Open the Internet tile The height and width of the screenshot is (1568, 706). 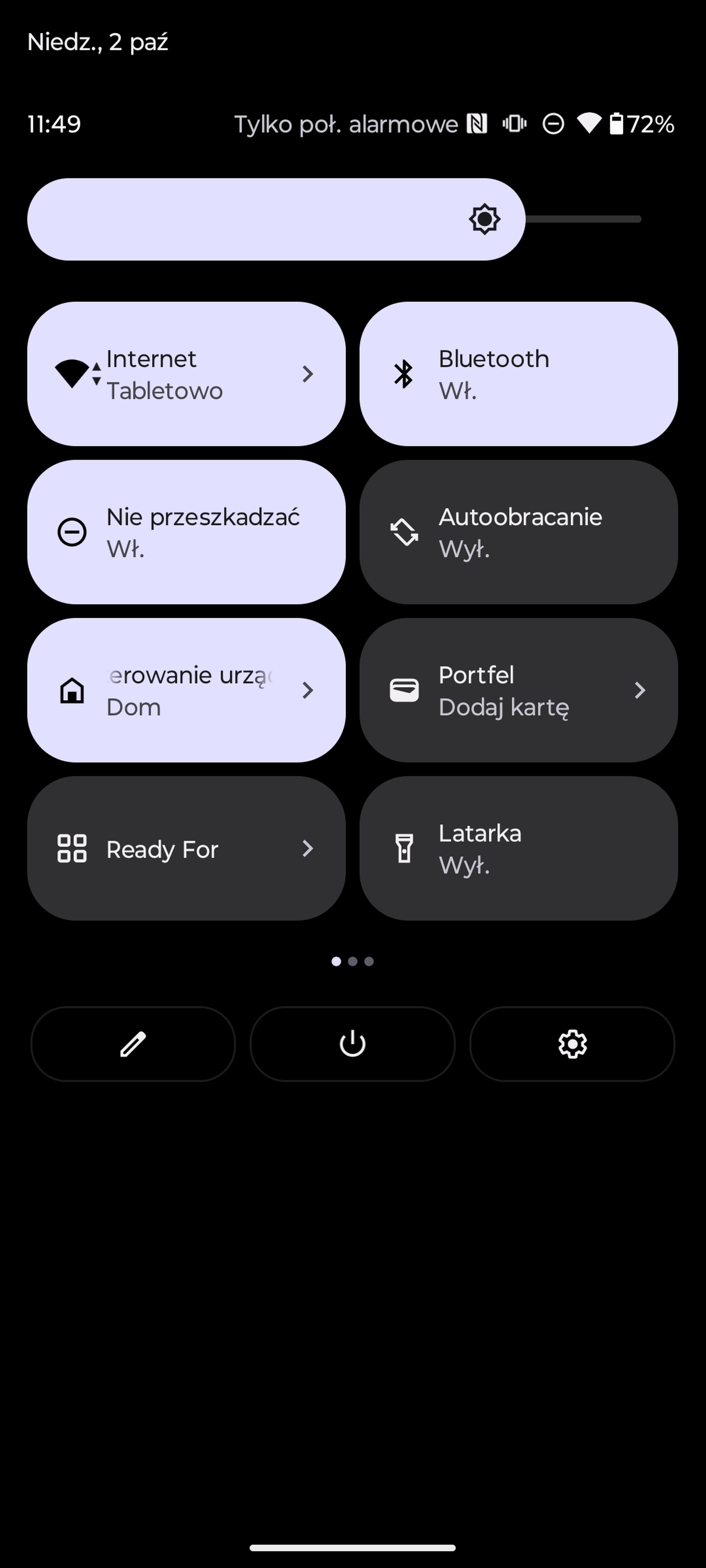pyautogui.click(x=186, y=374)
